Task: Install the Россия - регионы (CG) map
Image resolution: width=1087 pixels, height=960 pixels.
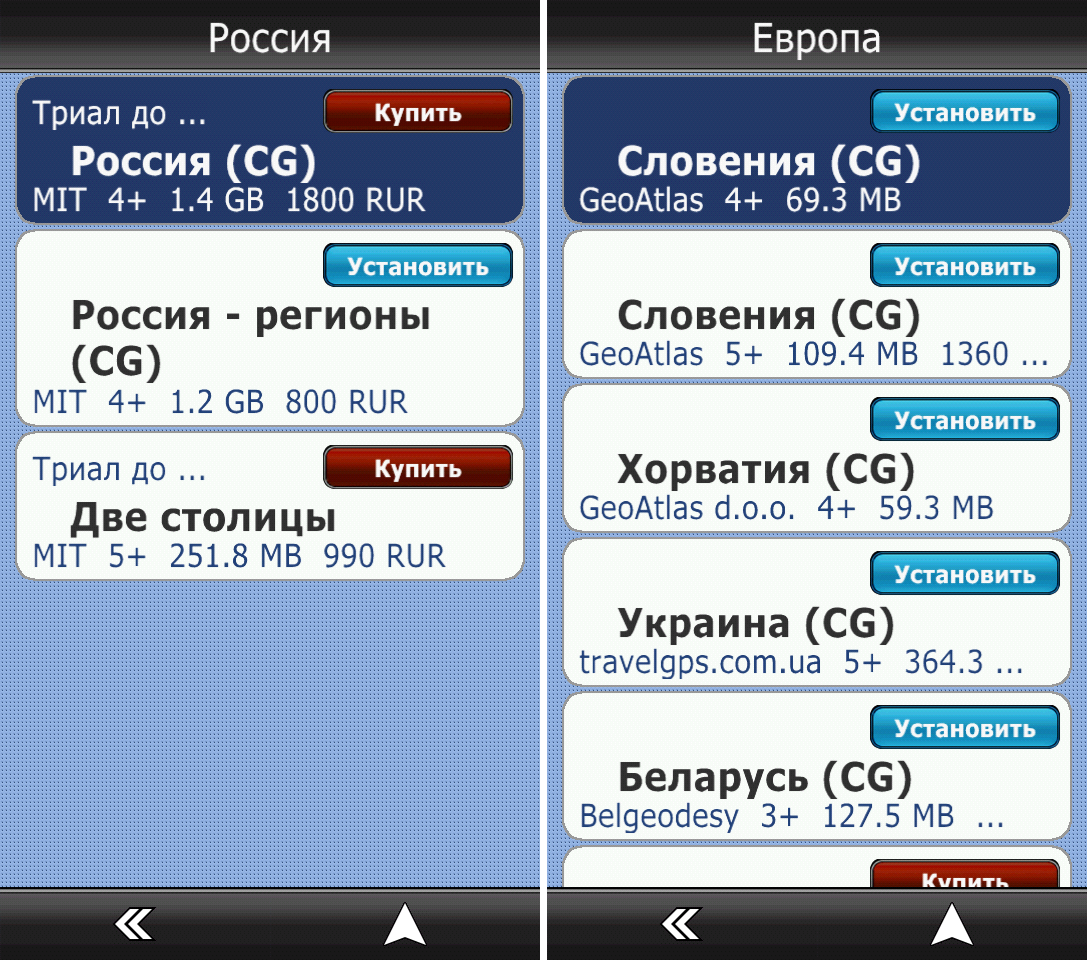Action: [417, 266]
